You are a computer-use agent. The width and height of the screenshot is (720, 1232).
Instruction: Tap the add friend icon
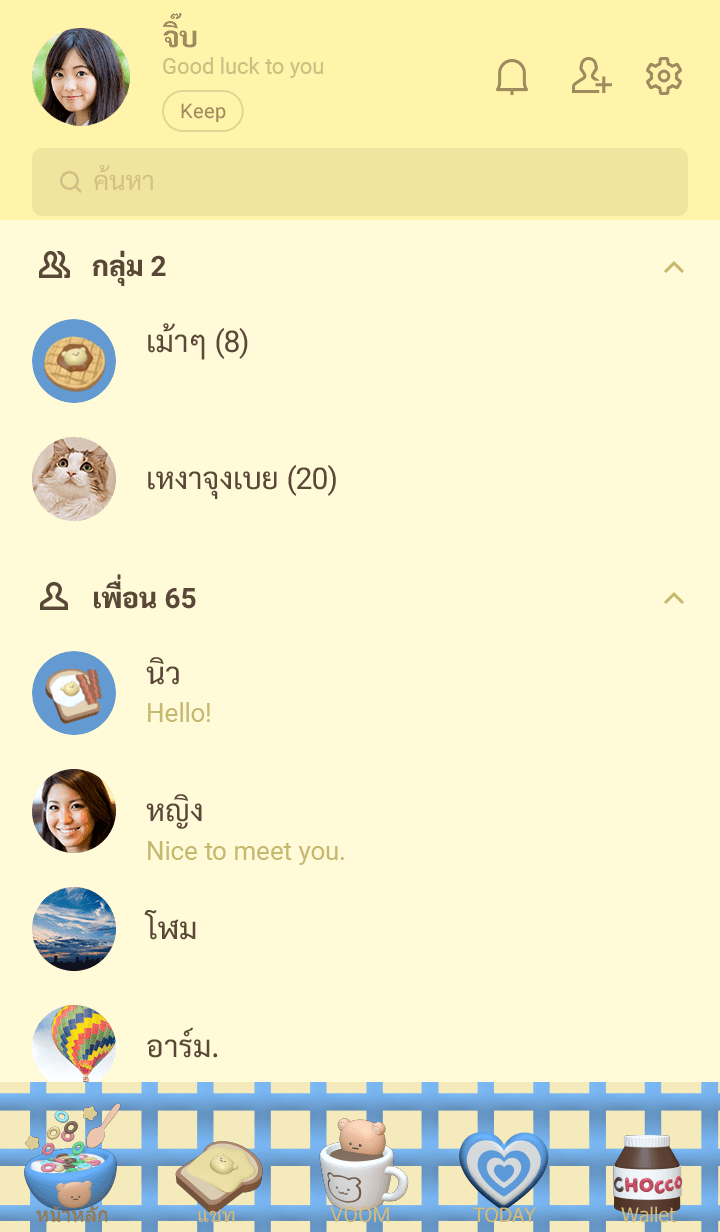click(x=591, y=77)
